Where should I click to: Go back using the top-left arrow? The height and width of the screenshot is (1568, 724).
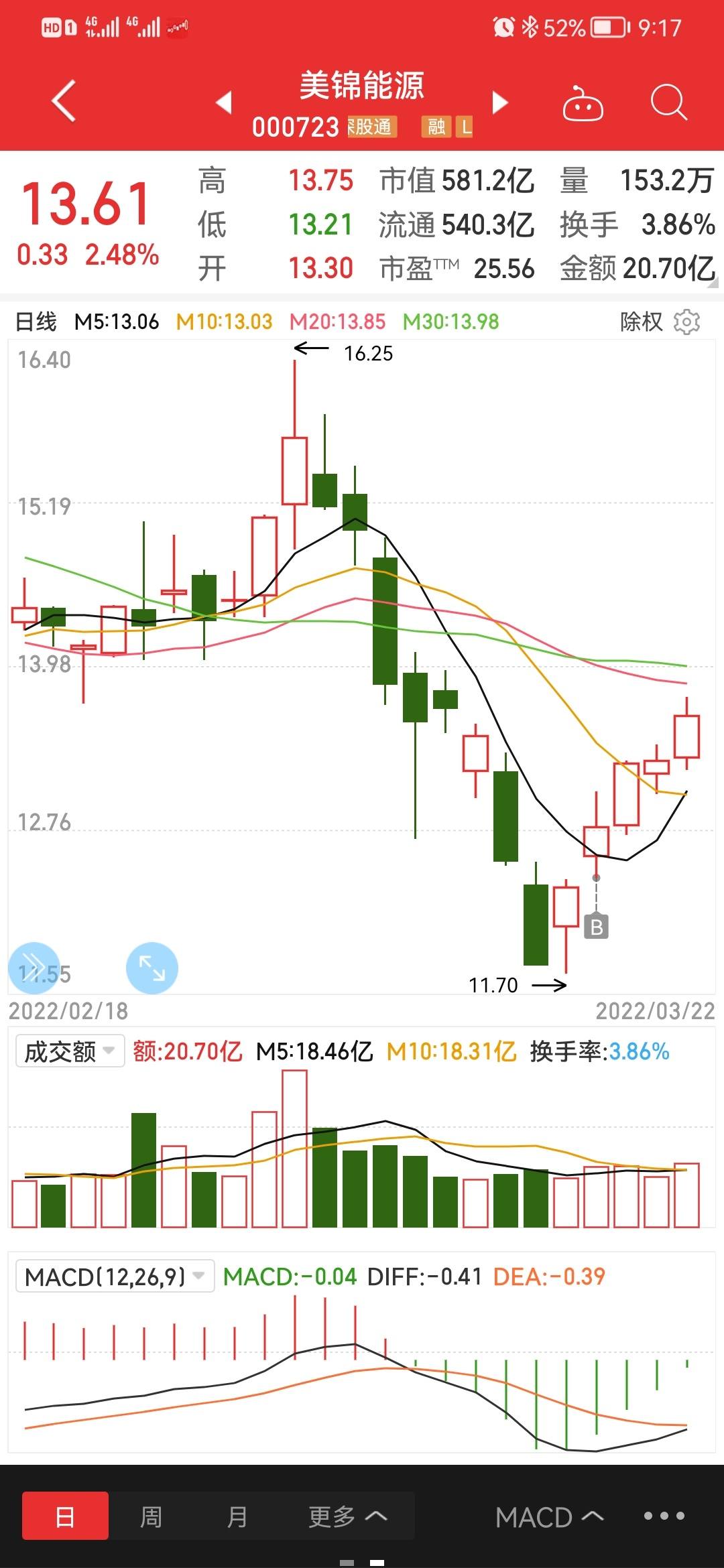(x=64, y=102)
